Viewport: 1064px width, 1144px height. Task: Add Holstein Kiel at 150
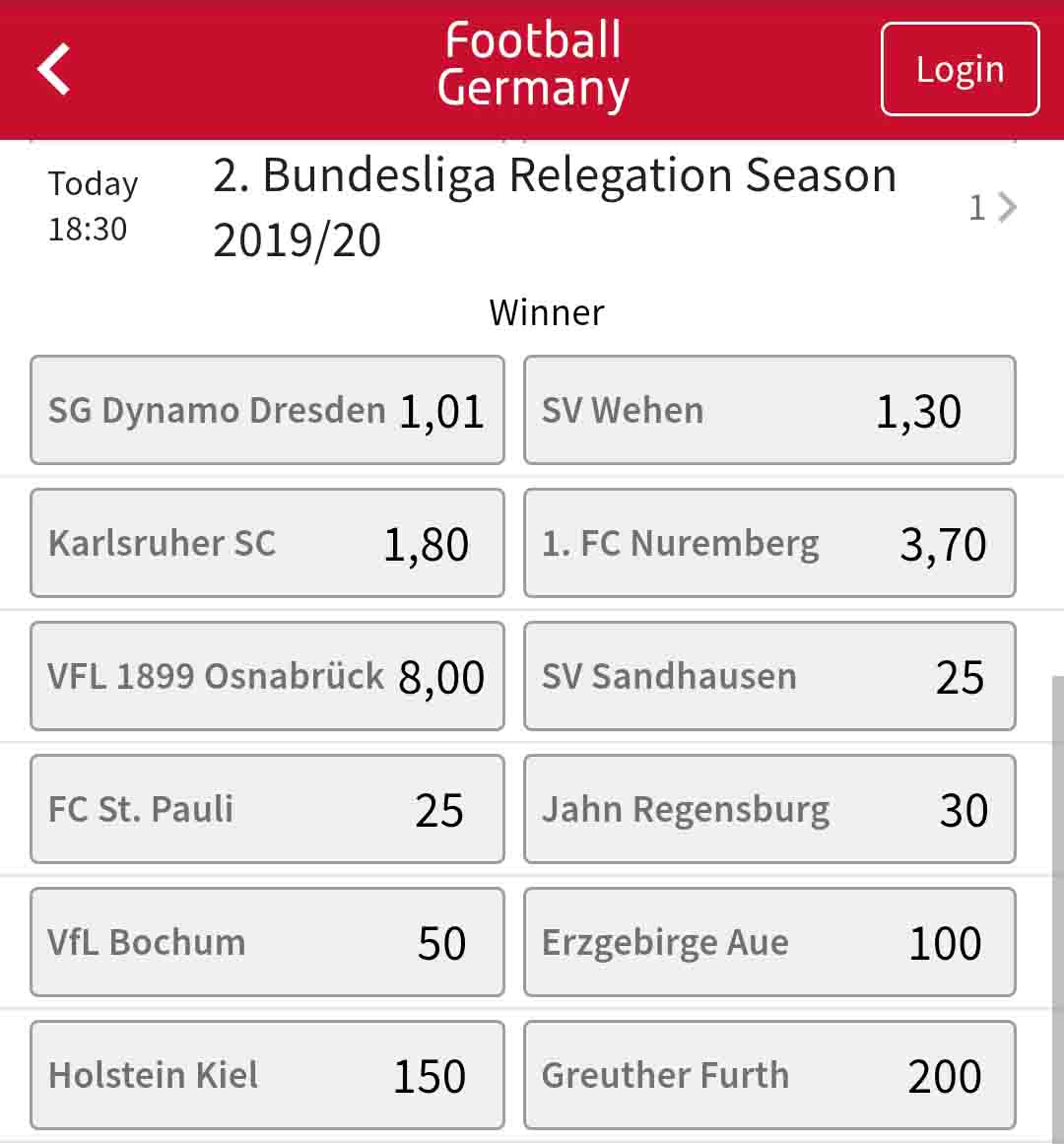pos(267,1075)
